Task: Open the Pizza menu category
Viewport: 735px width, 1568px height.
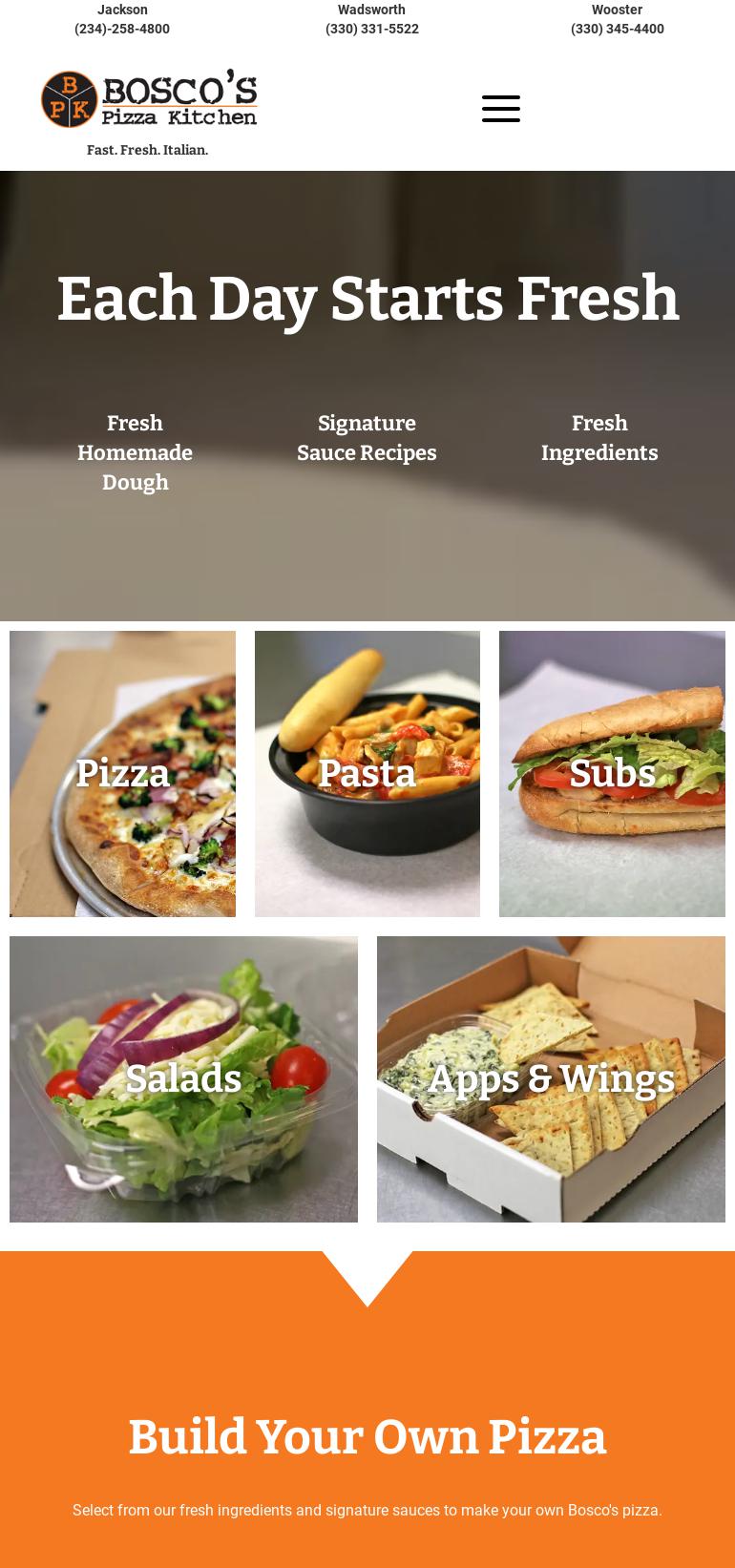Action: coord(122,773)
